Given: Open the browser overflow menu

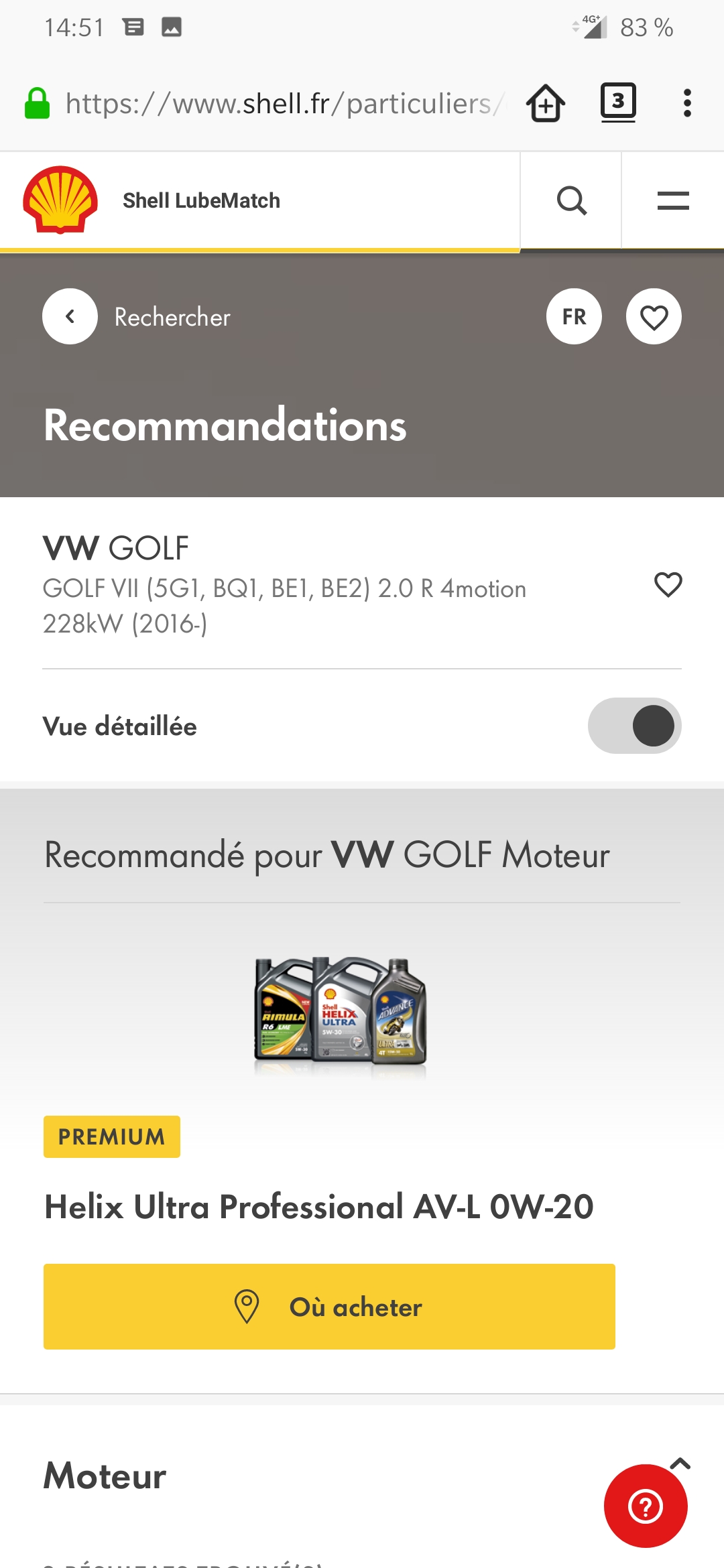Looking at the screenshot, I should click(x=686, y=103).
